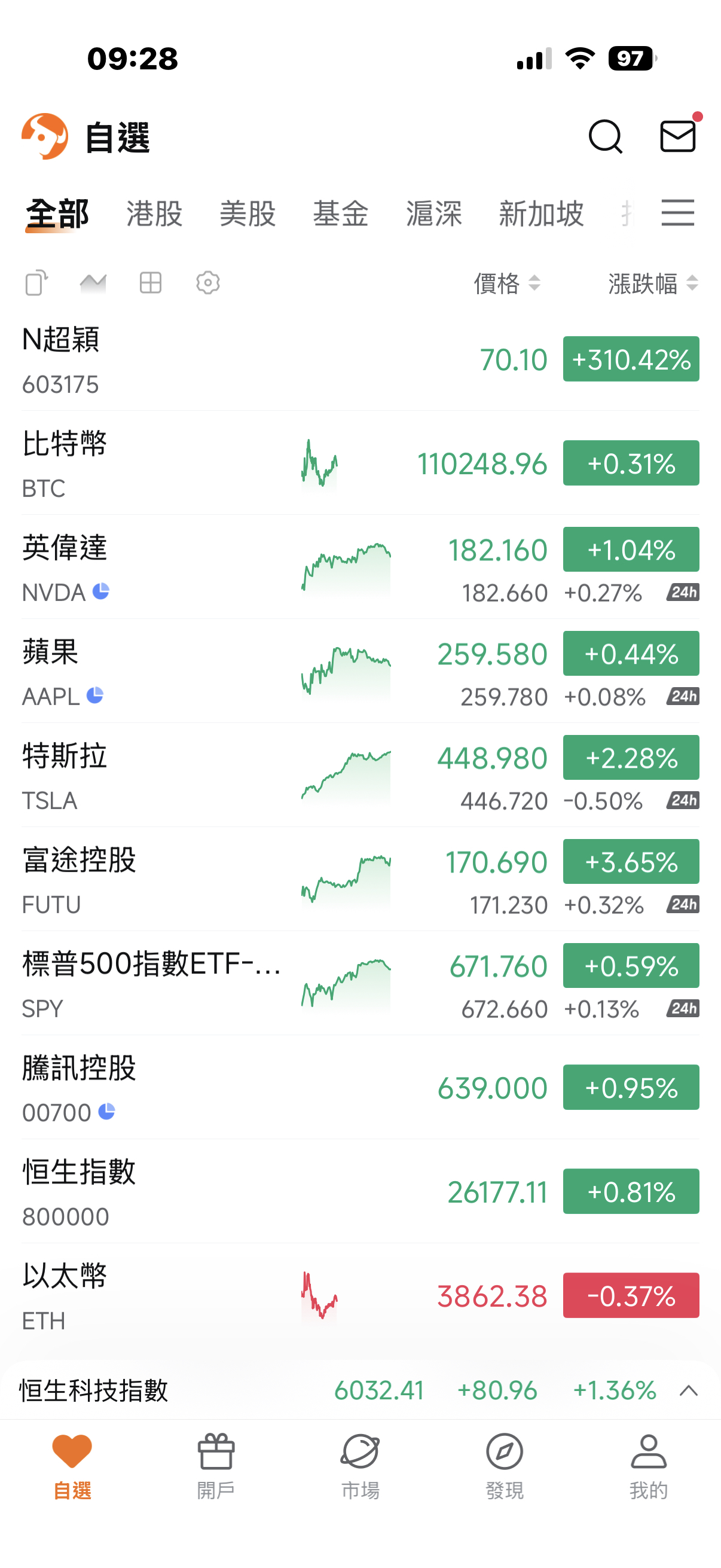Viewport: 721px width, 1568px height.
Task: Expand the 恒生科技指數 index bar
Action: [688, 1391]
